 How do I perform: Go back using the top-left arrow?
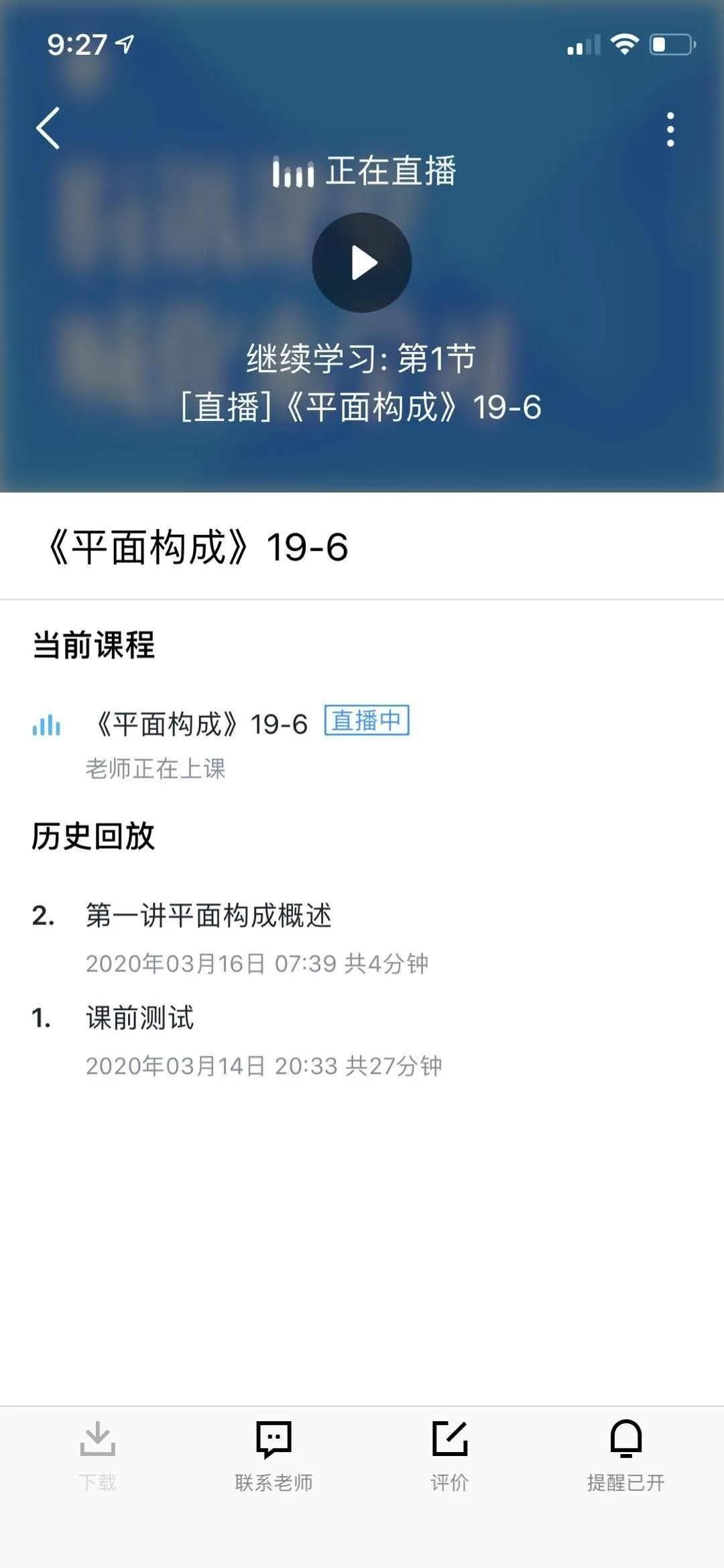[x=48, y=128]
